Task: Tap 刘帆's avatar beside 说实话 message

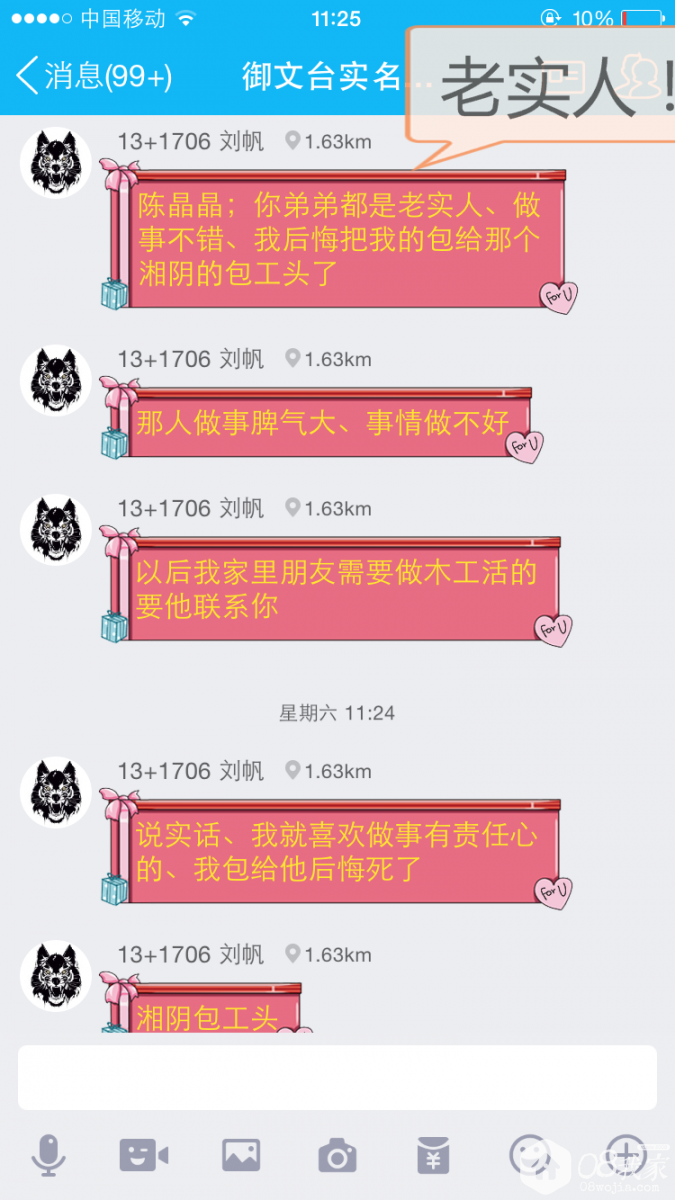Action: click(x=56, y=793)
